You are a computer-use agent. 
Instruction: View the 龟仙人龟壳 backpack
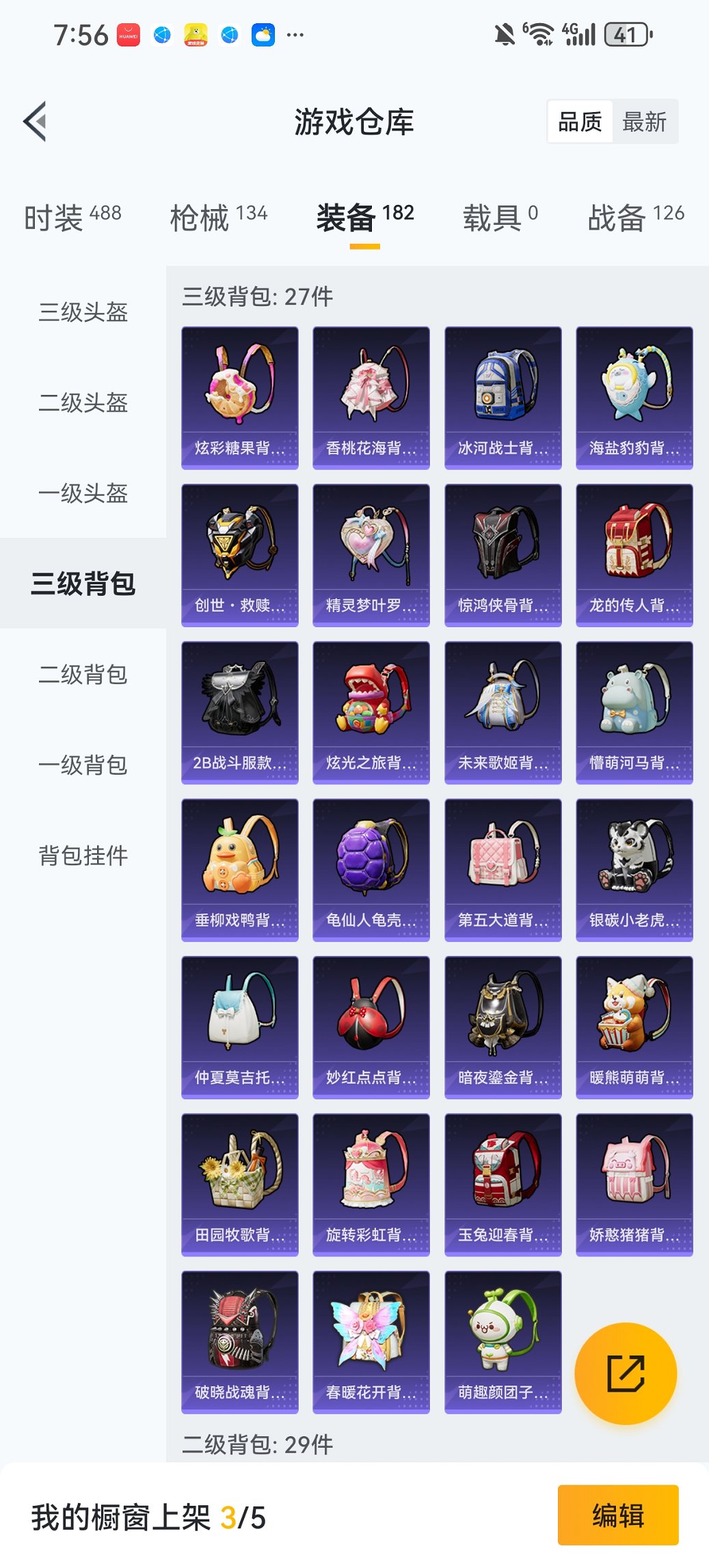point(371,868)
